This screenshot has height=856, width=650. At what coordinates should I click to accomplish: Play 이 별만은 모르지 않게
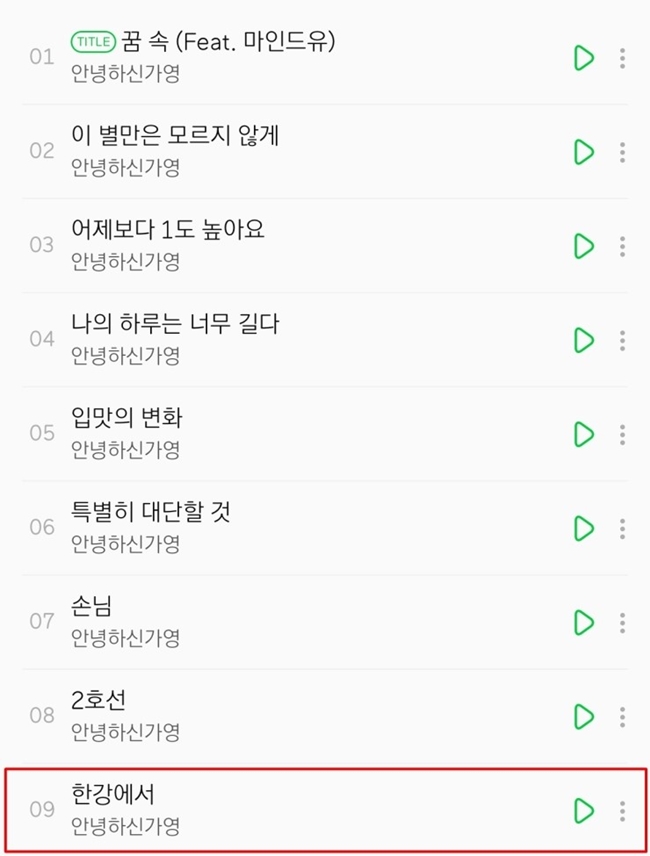point(584,152)
